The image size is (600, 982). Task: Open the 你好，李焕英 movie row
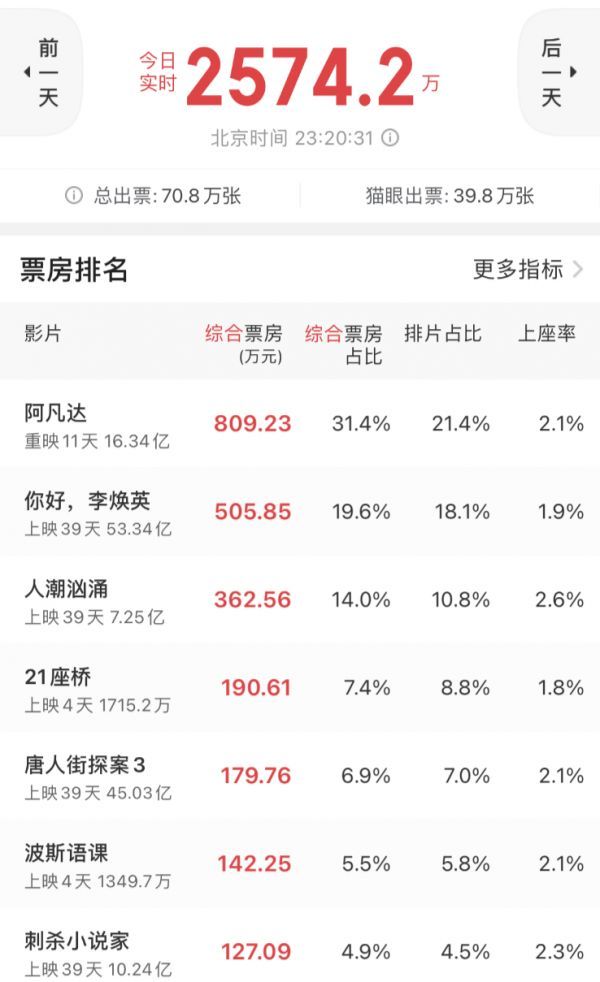300,512
